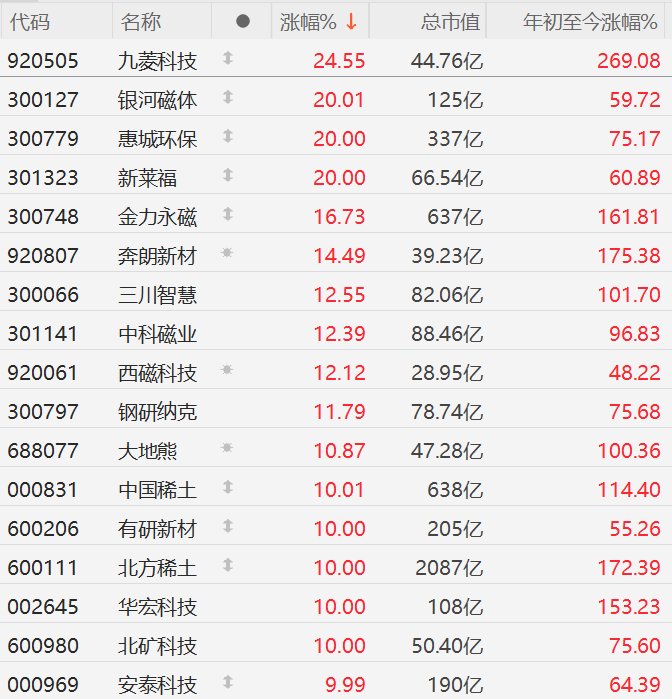
Task: Select the 金力永磁 row
Action: point(158,217)
